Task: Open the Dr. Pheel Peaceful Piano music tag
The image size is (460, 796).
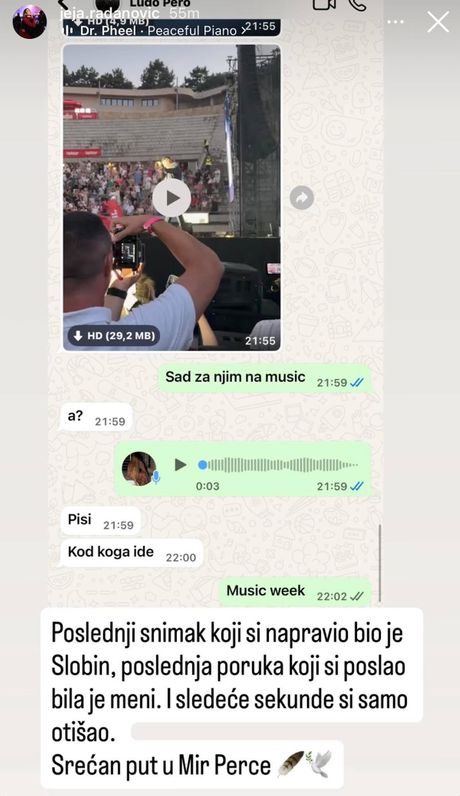Action: tap(155, 30)
